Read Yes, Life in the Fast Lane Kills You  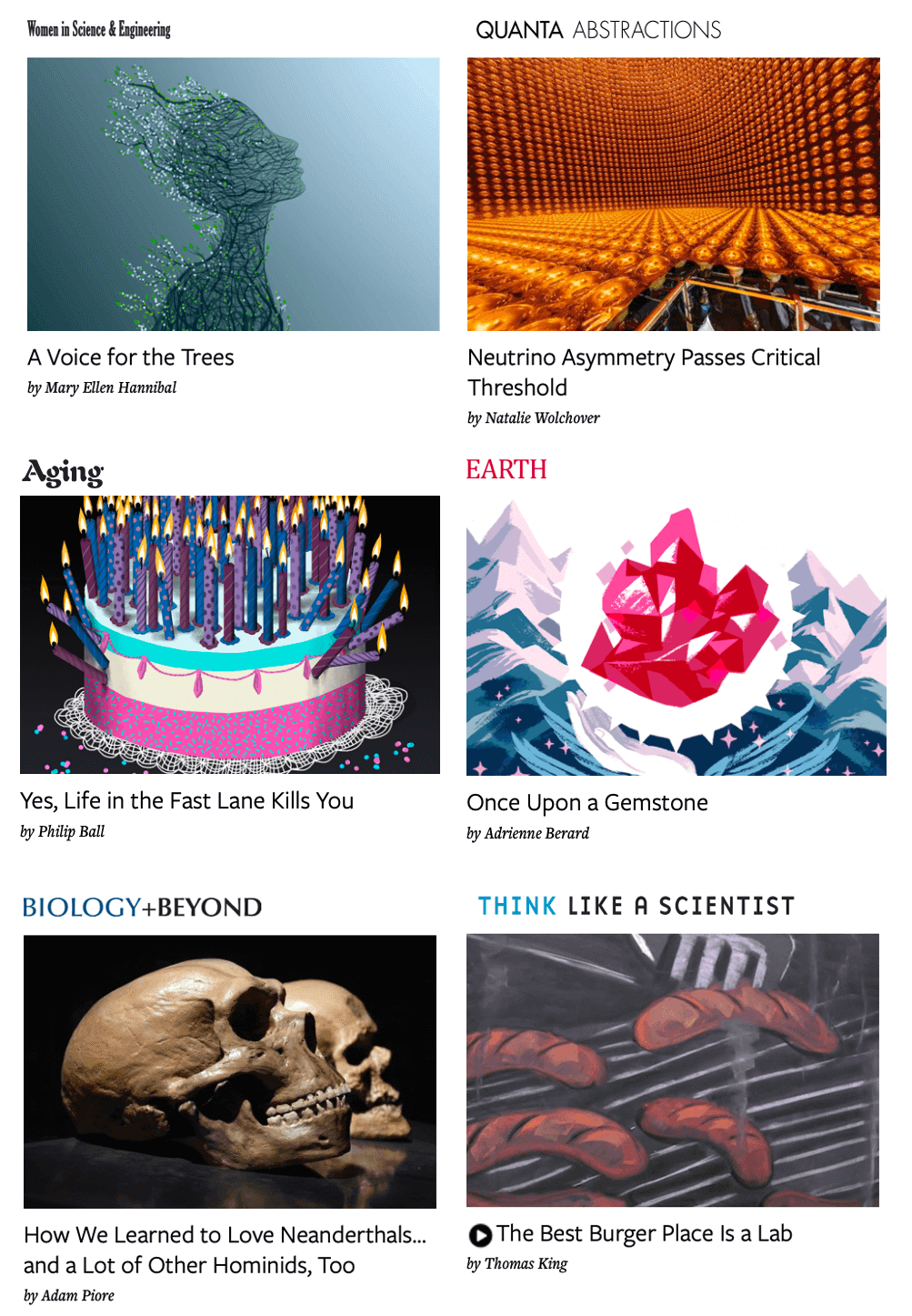[x=187, y=801]
